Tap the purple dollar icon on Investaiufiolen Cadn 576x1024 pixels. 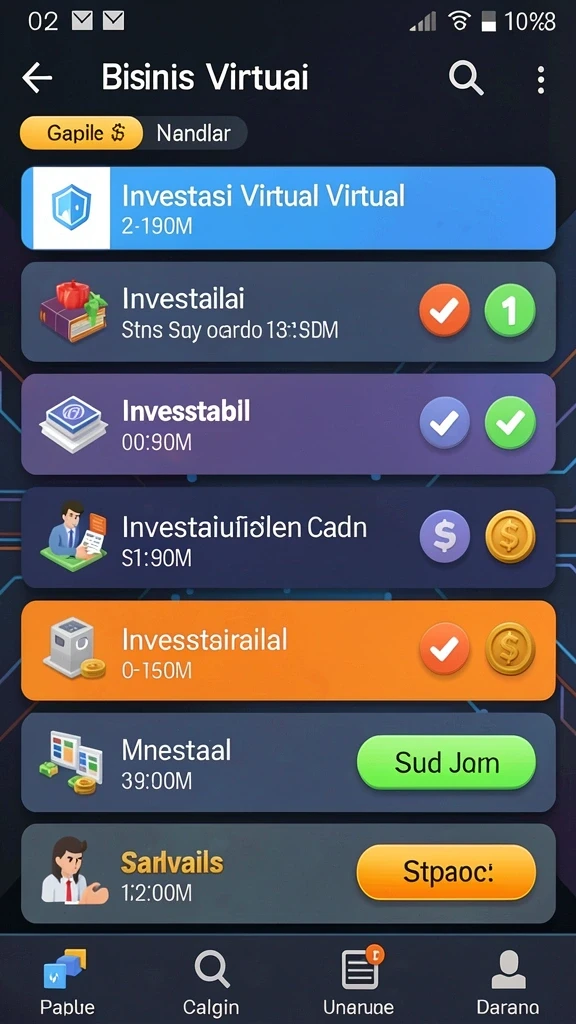click(444, 536)
